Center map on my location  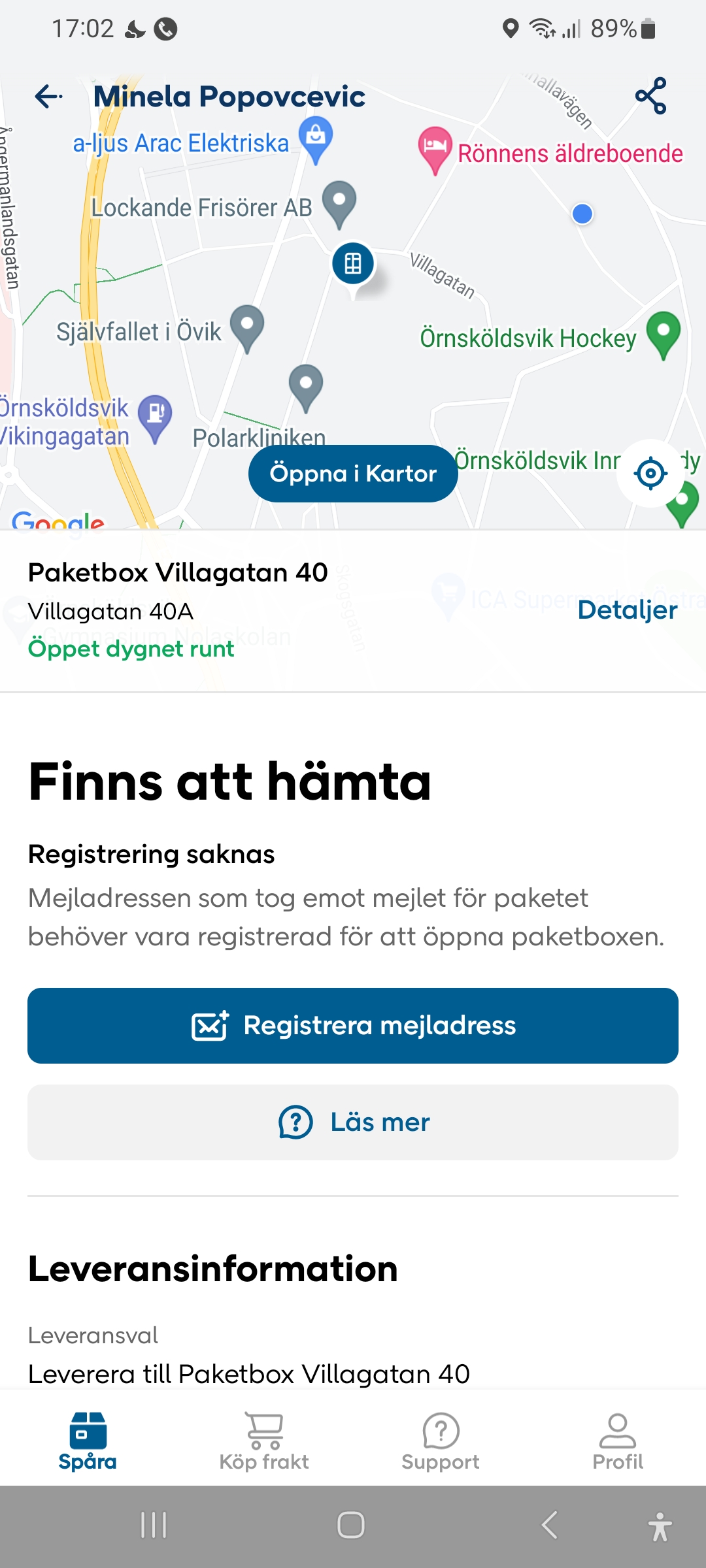[650, 473]
